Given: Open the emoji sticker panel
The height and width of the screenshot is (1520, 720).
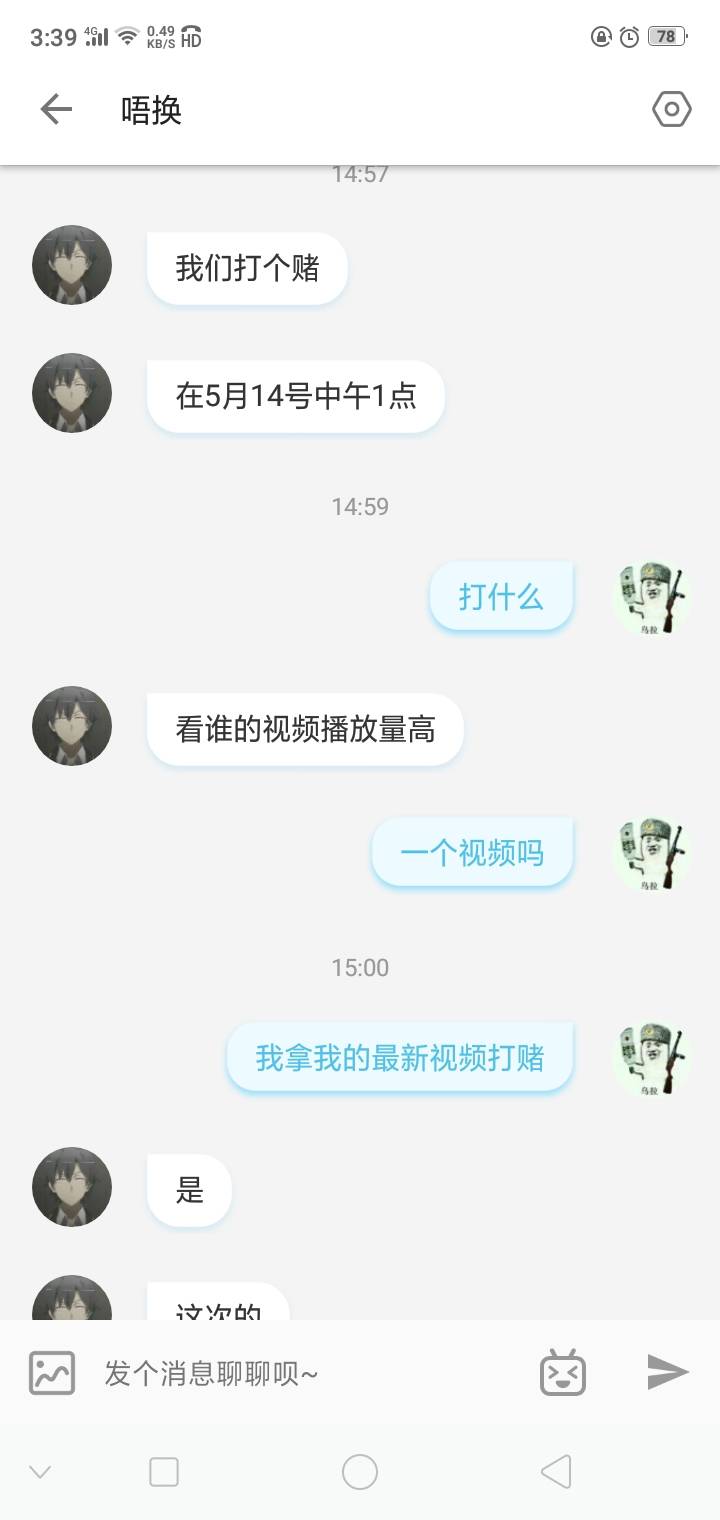Looking at the screenshot, I should (562, 1373).
